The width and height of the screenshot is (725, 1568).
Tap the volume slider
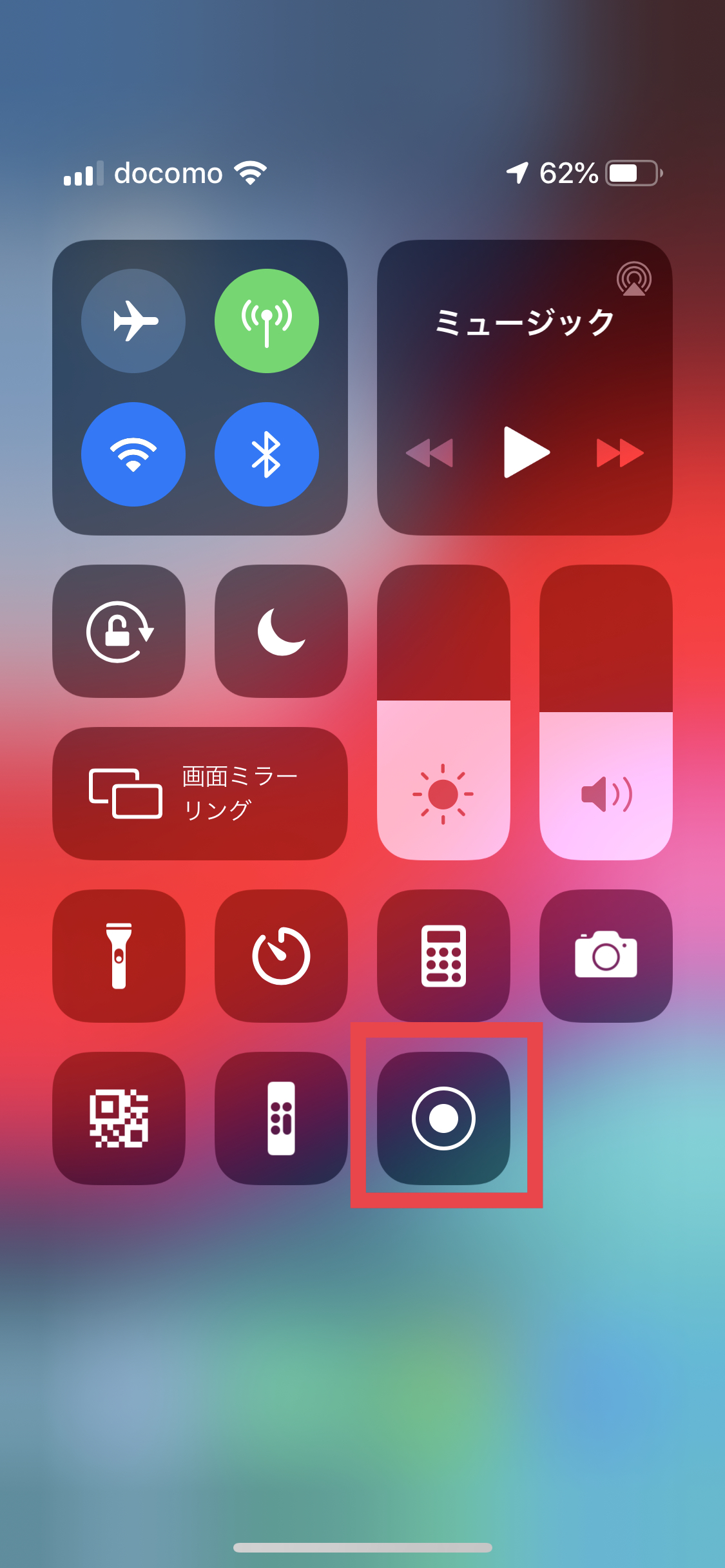click(606, 712)
